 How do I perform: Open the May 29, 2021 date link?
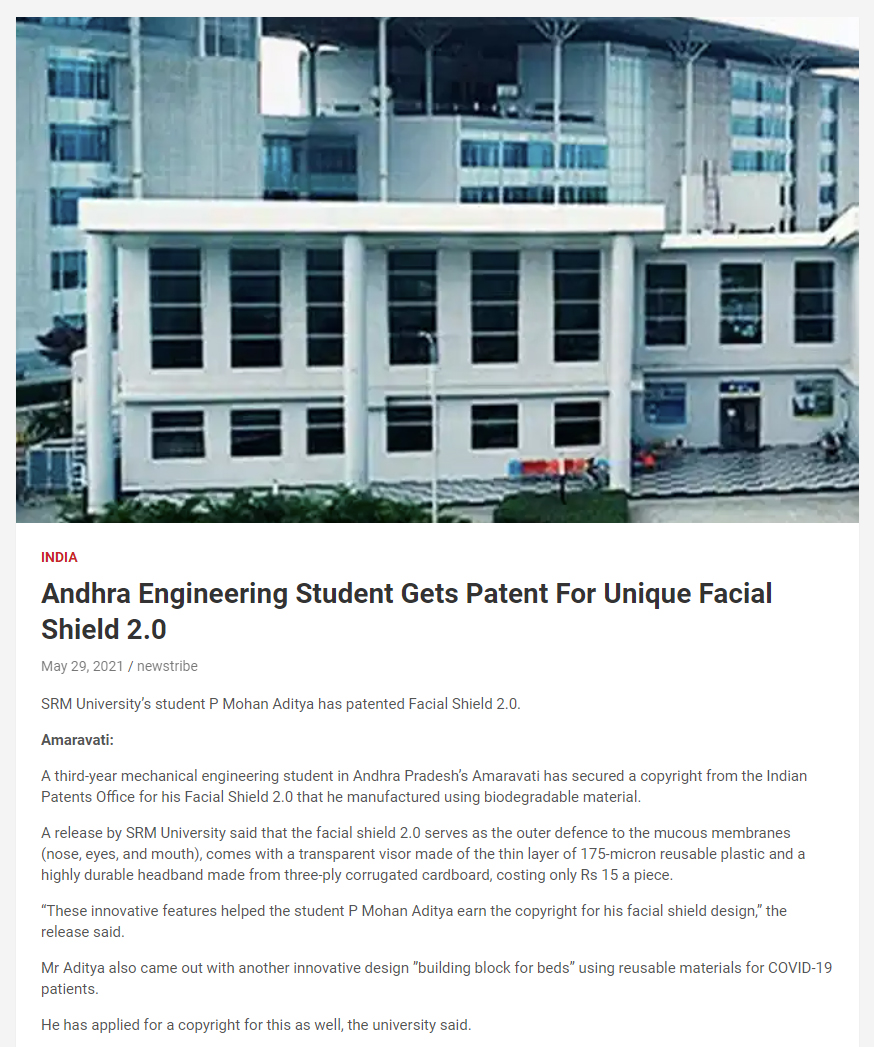[x=82, y=666]
